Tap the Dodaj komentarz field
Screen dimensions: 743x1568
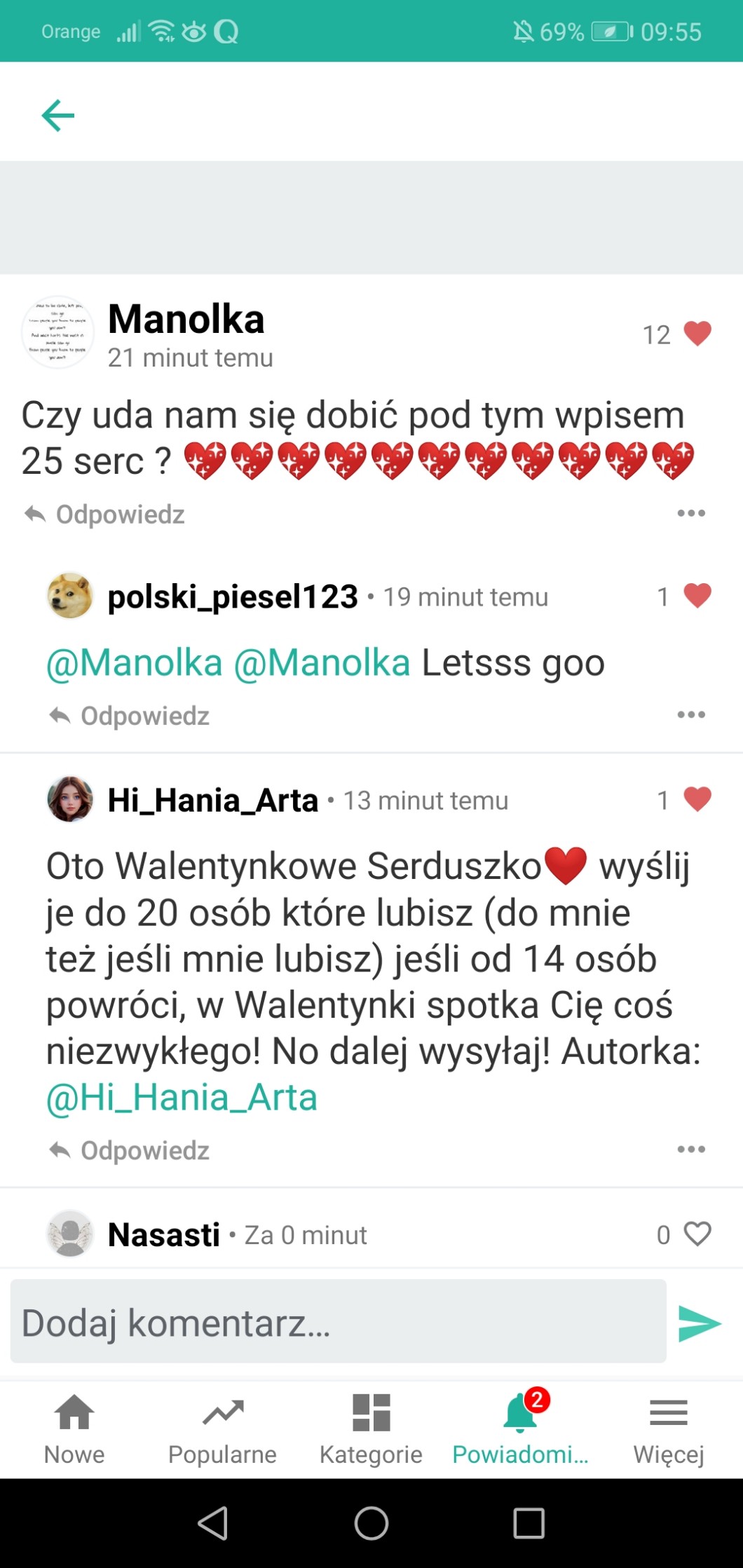pos(338,1323)
